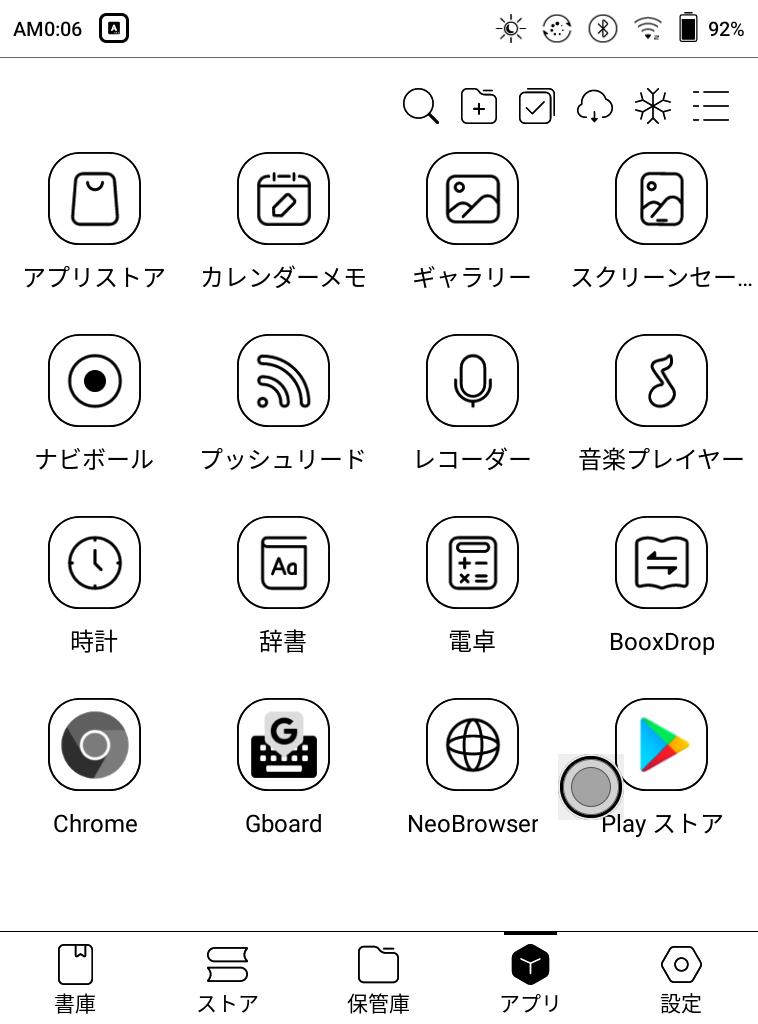Screen dimensions: 758x1024
Task: Launch Chrome browser
Action: (x=94, y=745)
